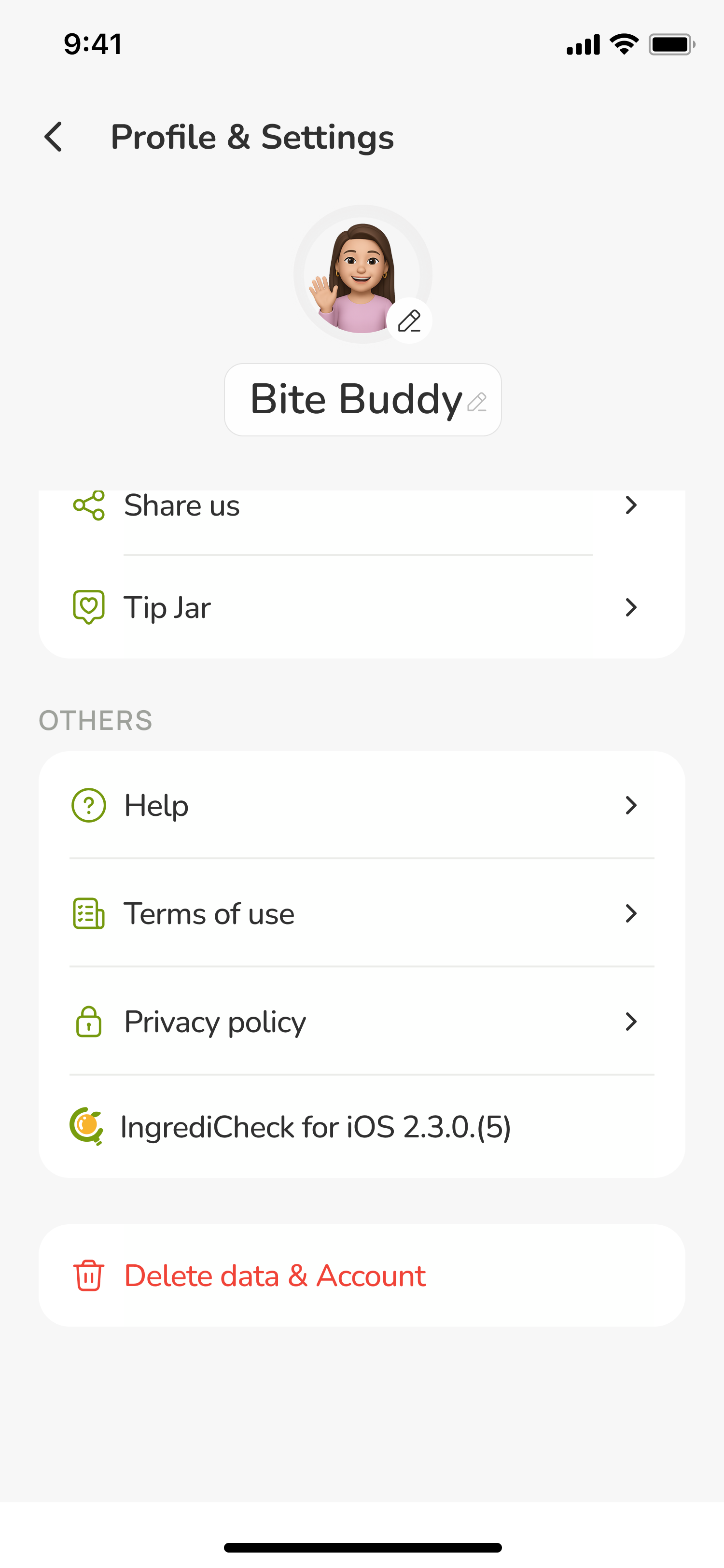
Task: Click the Help question mark icon
Action: (x=88, y=805)
